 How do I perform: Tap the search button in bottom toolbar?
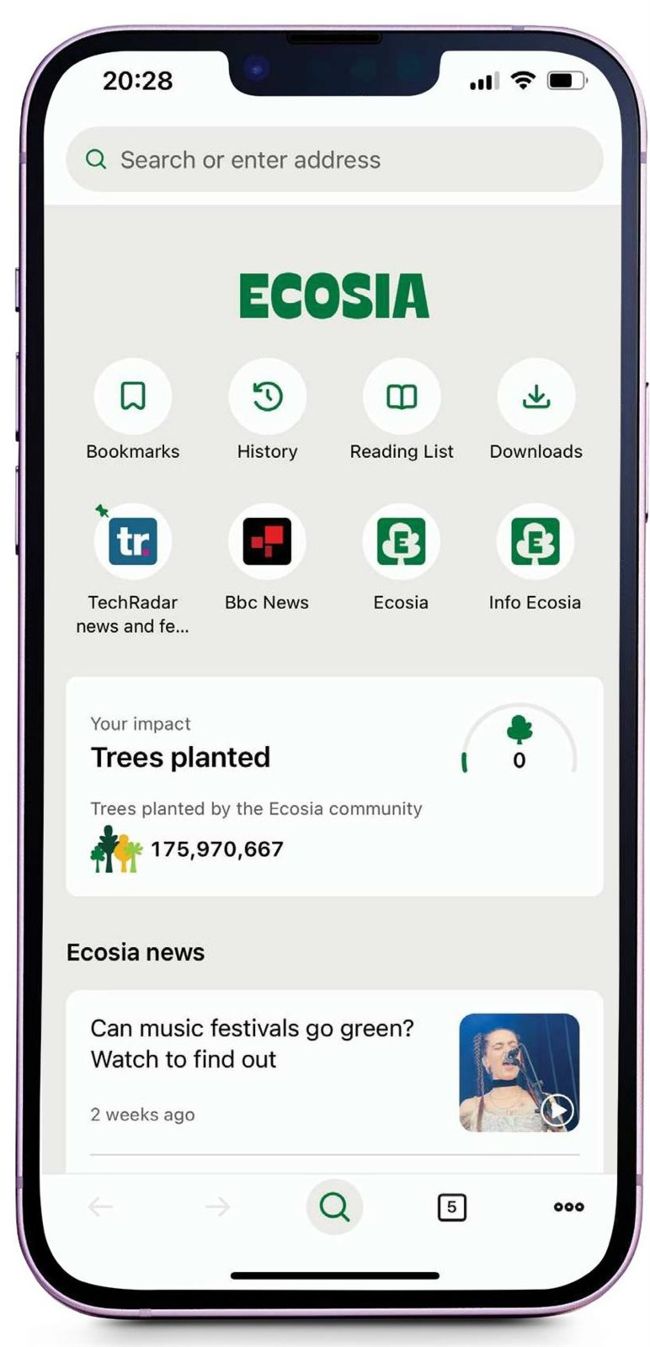(x=334, y=1207)
